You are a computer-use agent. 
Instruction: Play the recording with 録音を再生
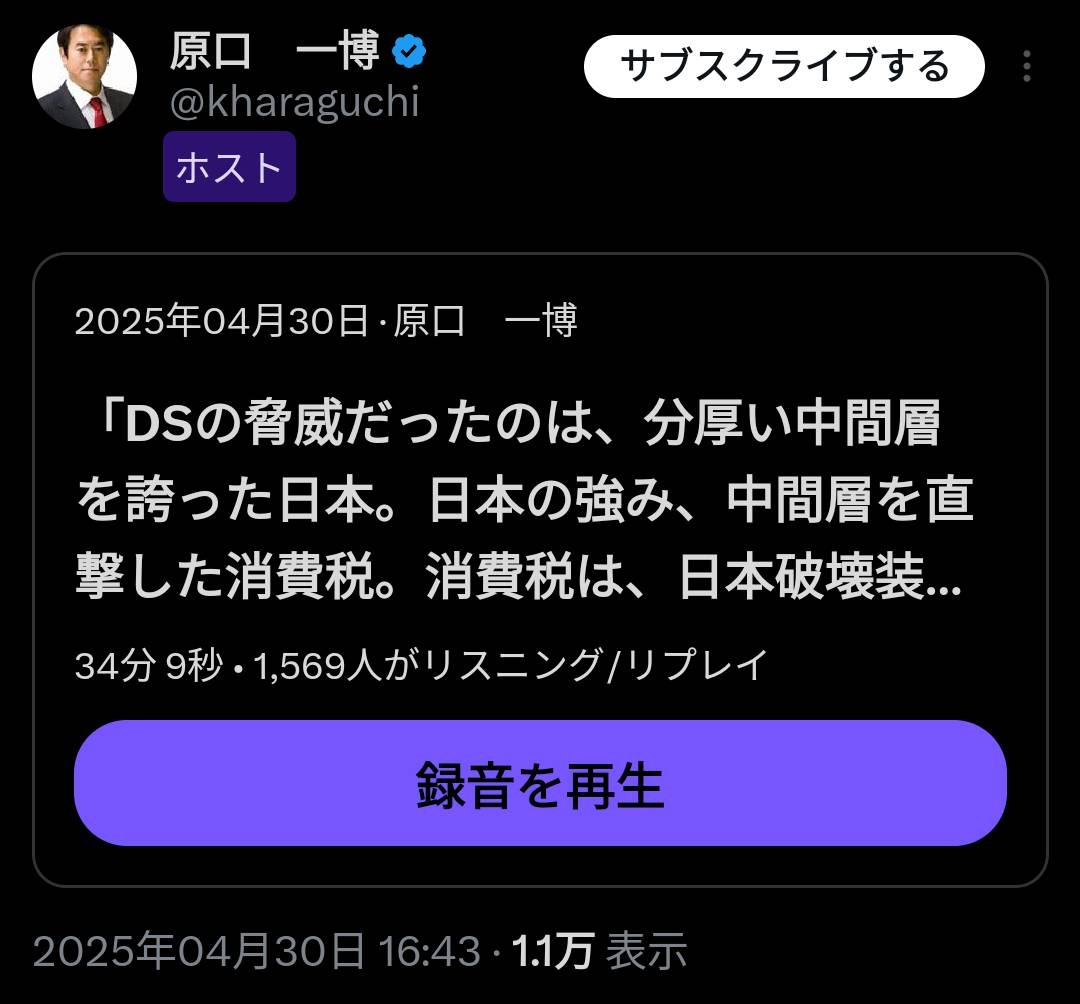(x=540, y=783)
